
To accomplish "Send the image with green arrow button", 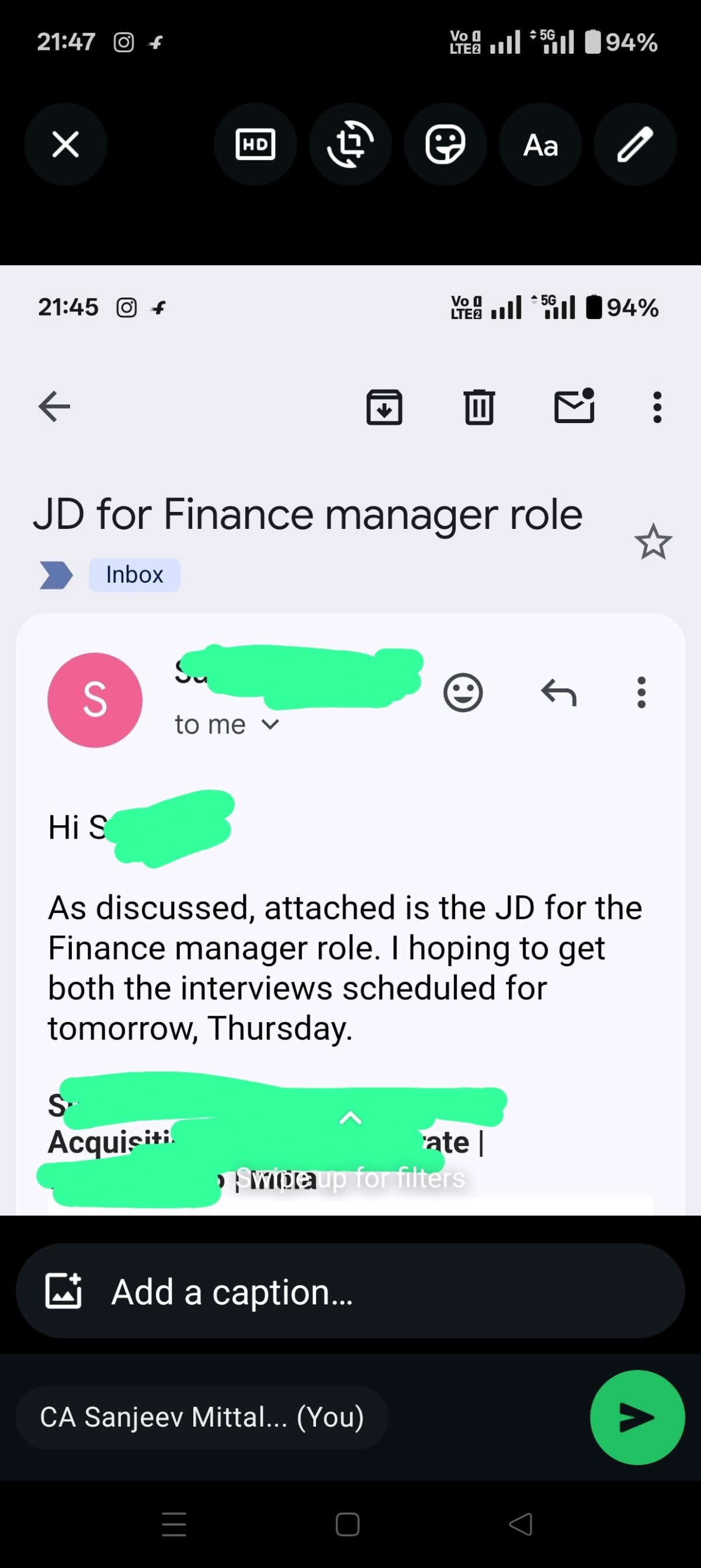I will pyautogui.click(x=637, y=1417).
